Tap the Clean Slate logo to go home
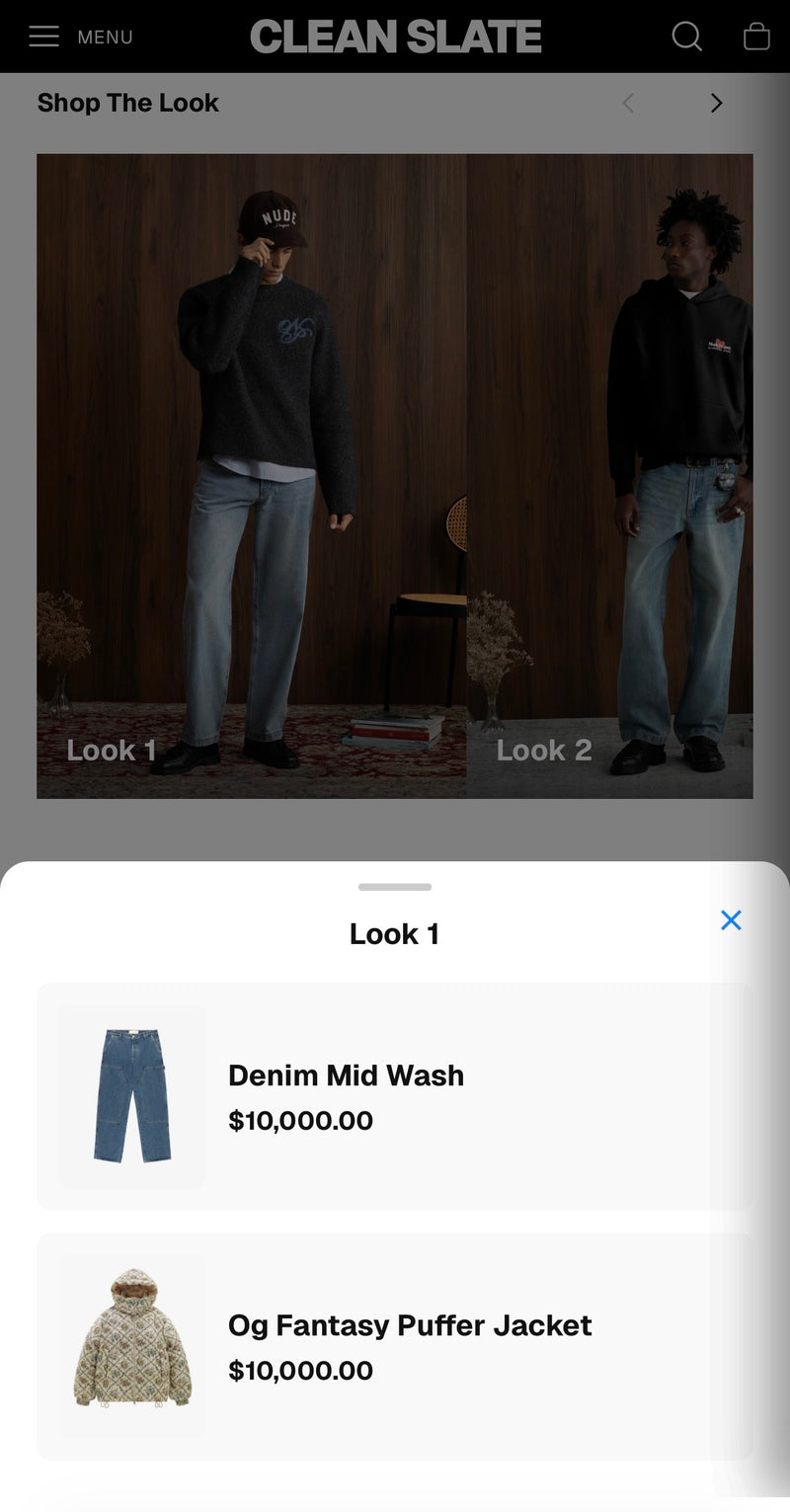Screen dimensions: 790x1512 tap(395, 37)
